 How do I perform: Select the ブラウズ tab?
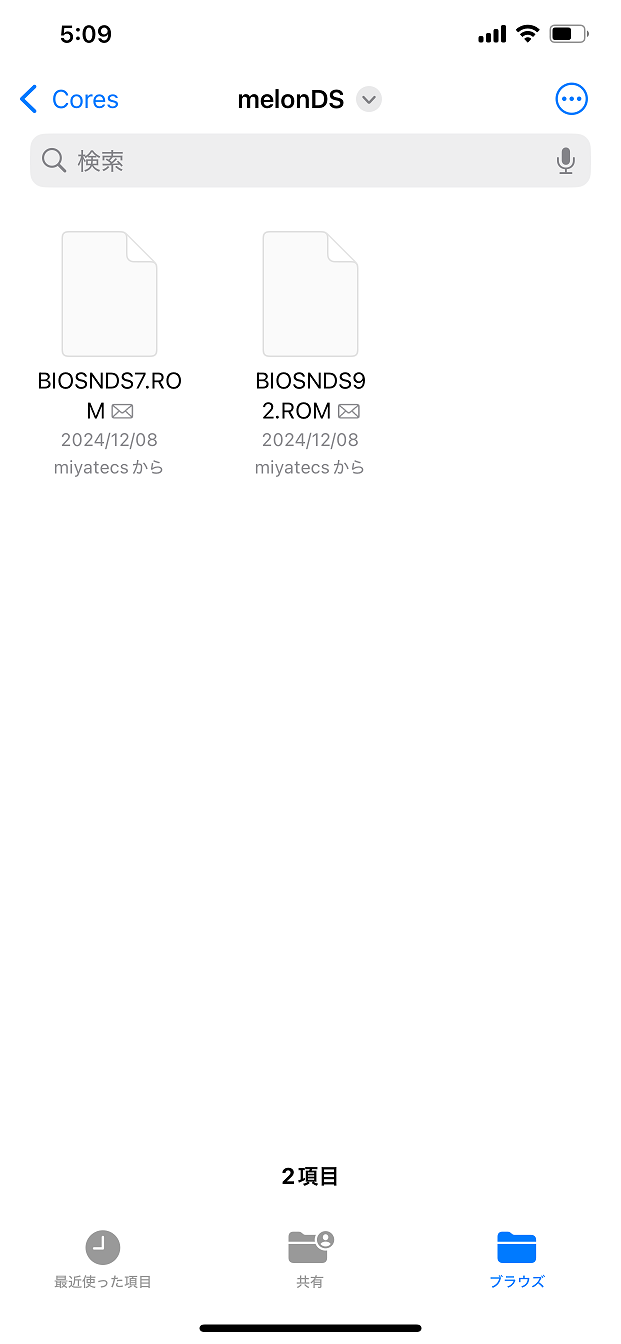coord(517,1259)
